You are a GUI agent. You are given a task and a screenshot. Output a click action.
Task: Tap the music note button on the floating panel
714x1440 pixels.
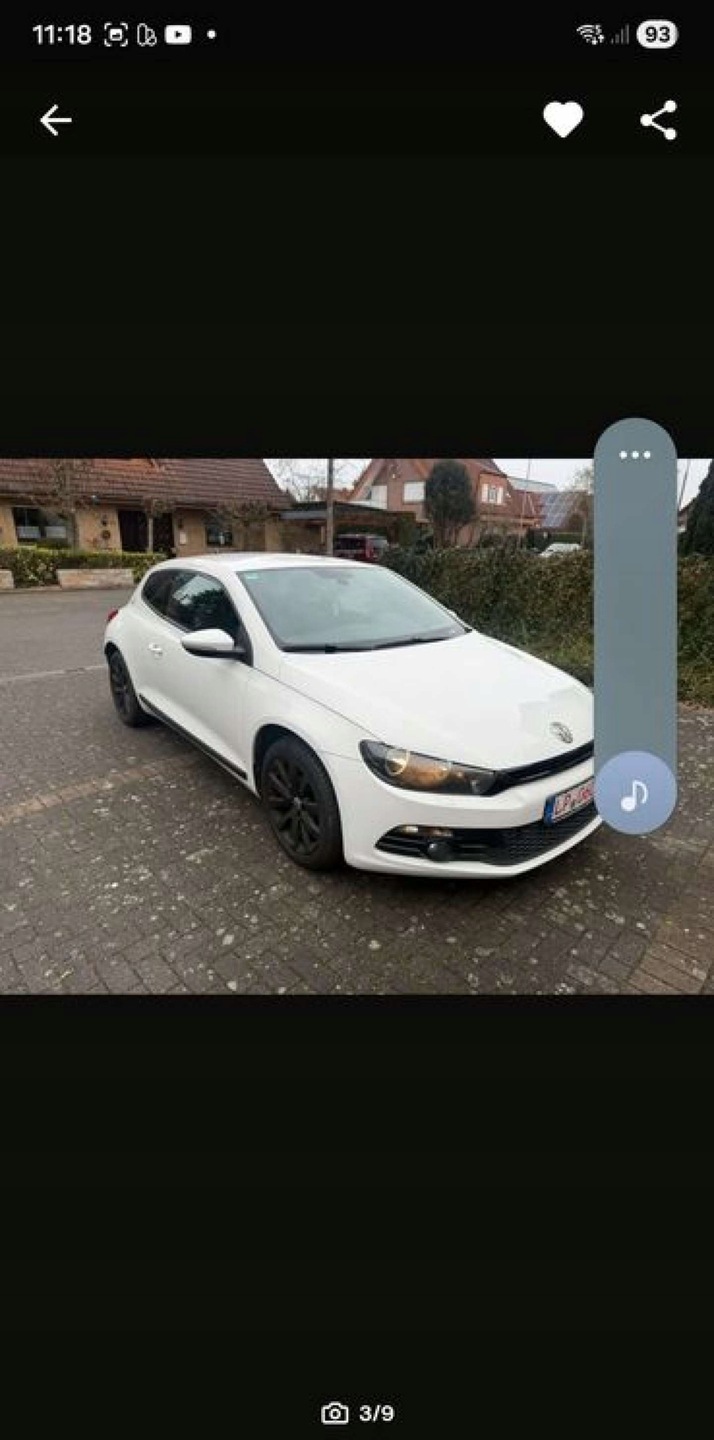coord(635,794)
